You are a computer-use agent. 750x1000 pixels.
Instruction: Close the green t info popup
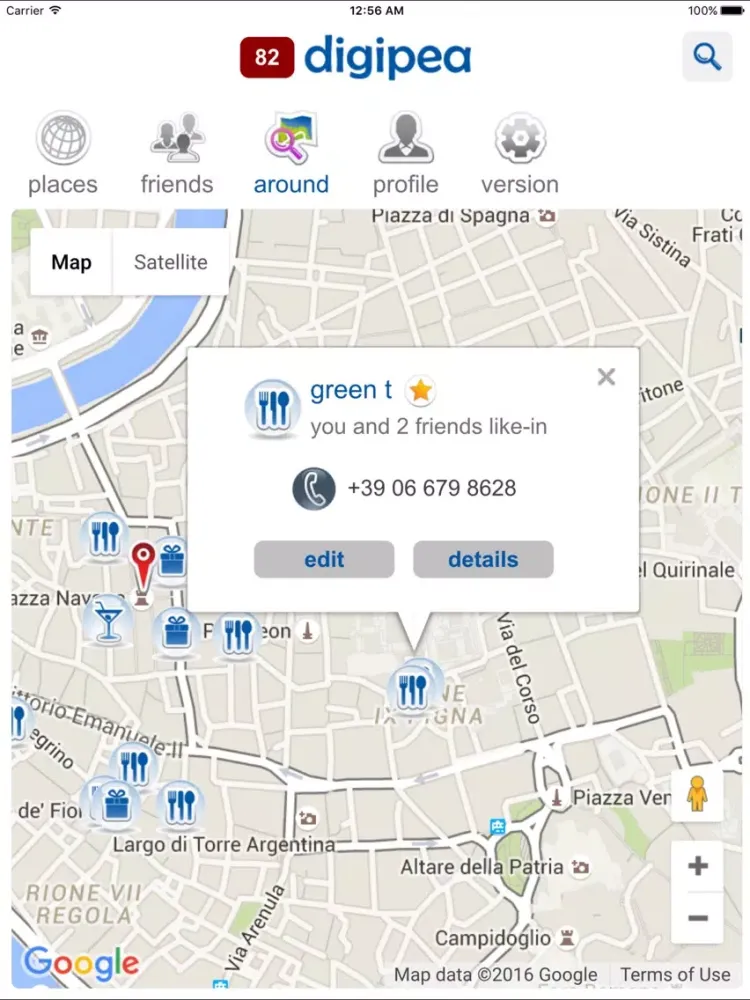pyautogui.click(x=606, y=377)
